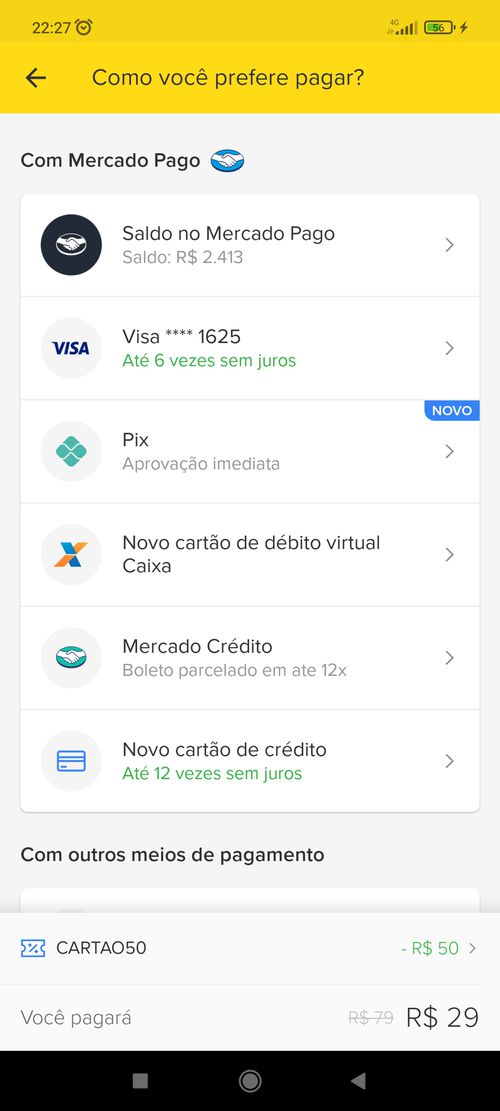500x1111 pixels.
Task: Go back using the top arrow
Action: (35, 78)
